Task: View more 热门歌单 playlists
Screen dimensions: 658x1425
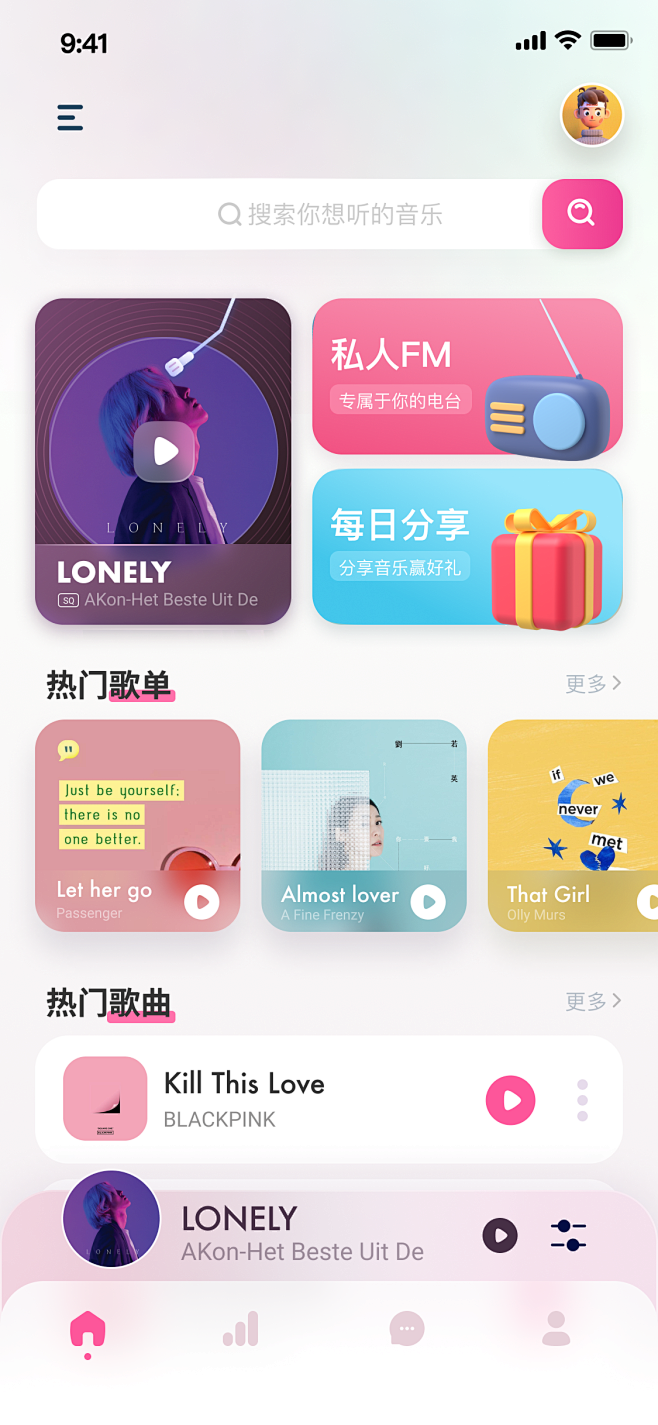Action: 593,684
